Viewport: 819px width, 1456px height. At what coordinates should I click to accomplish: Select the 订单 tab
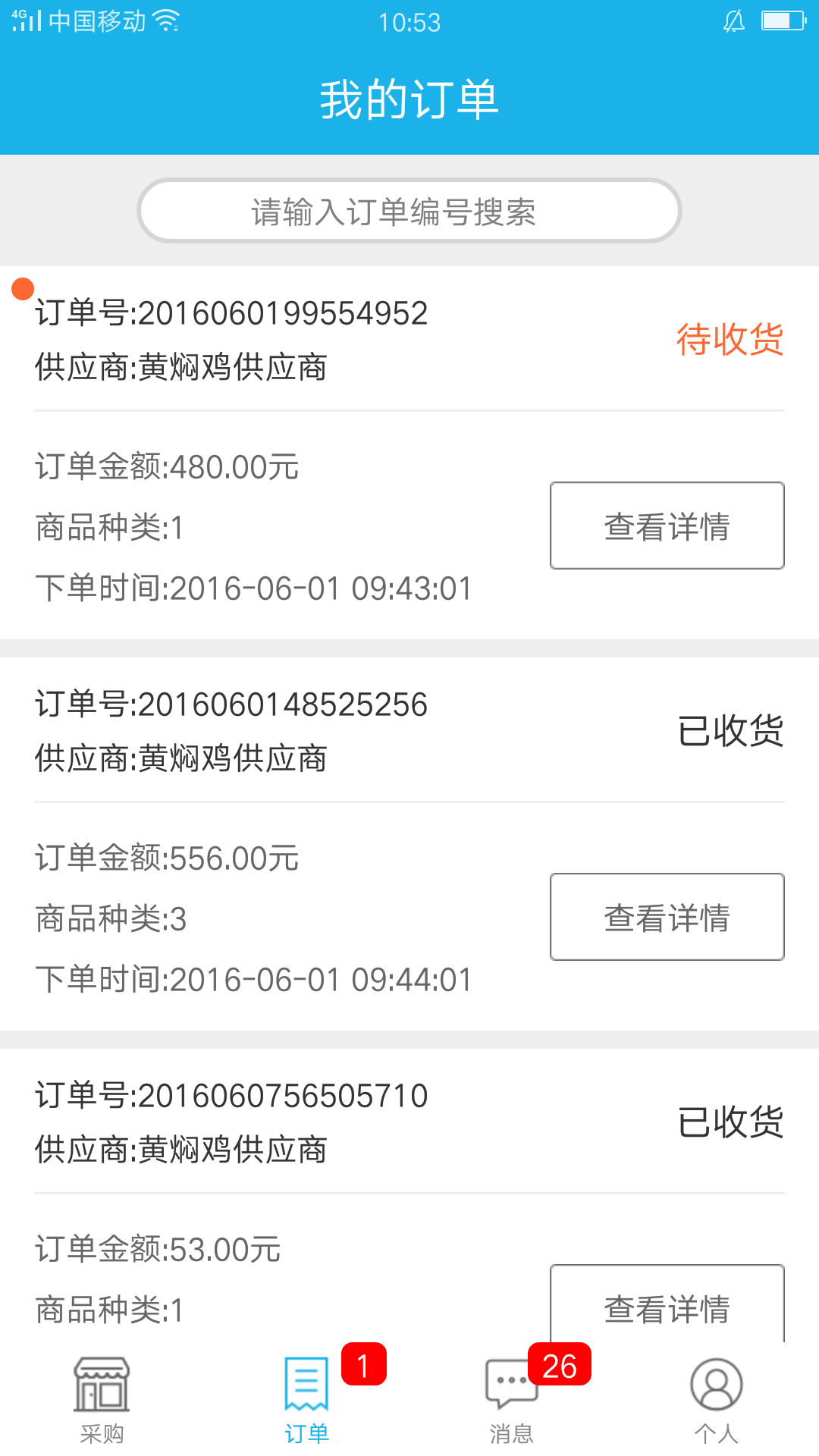pos(306,1399)
